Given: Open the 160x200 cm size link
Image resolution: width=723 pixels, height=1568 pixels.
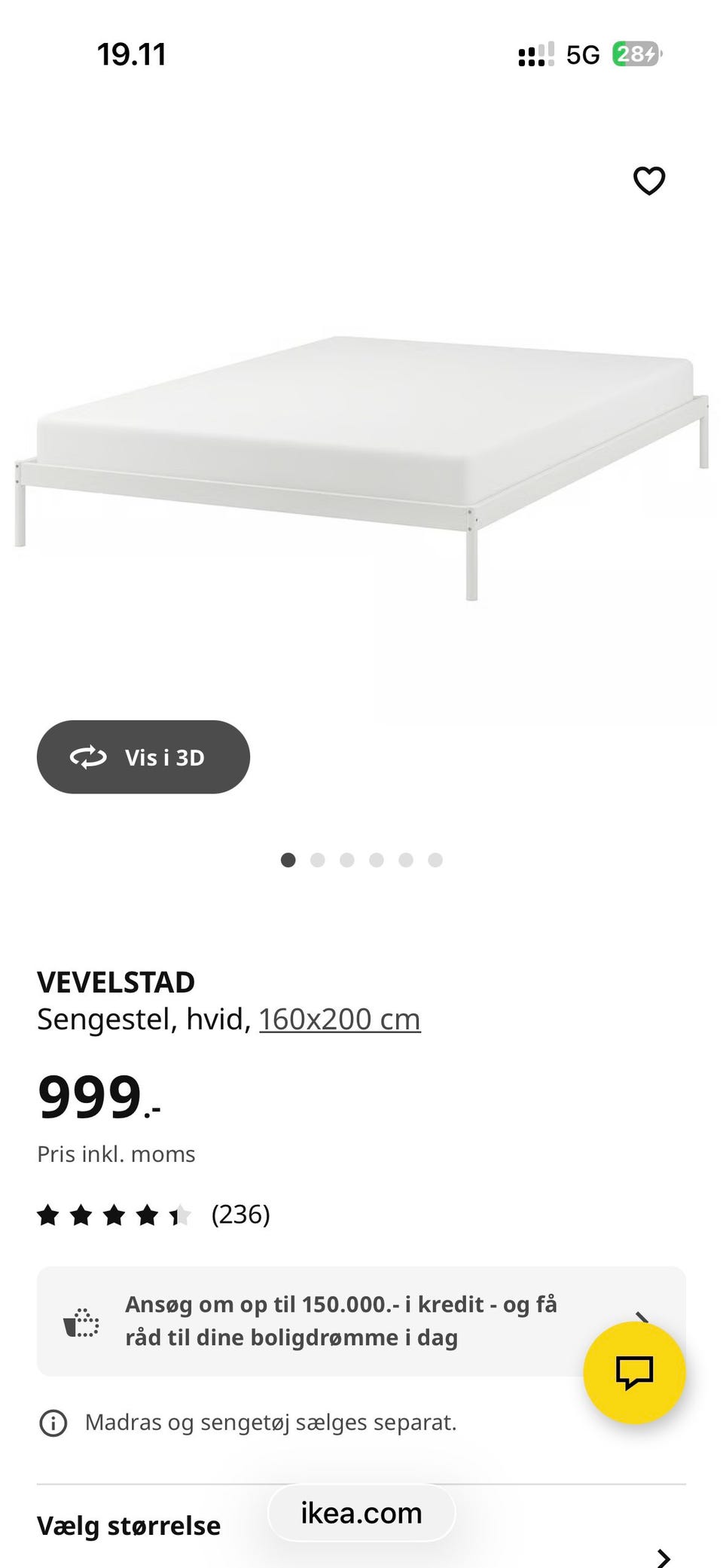Looking at the screenshot, I should click(x=340, y=1019).
